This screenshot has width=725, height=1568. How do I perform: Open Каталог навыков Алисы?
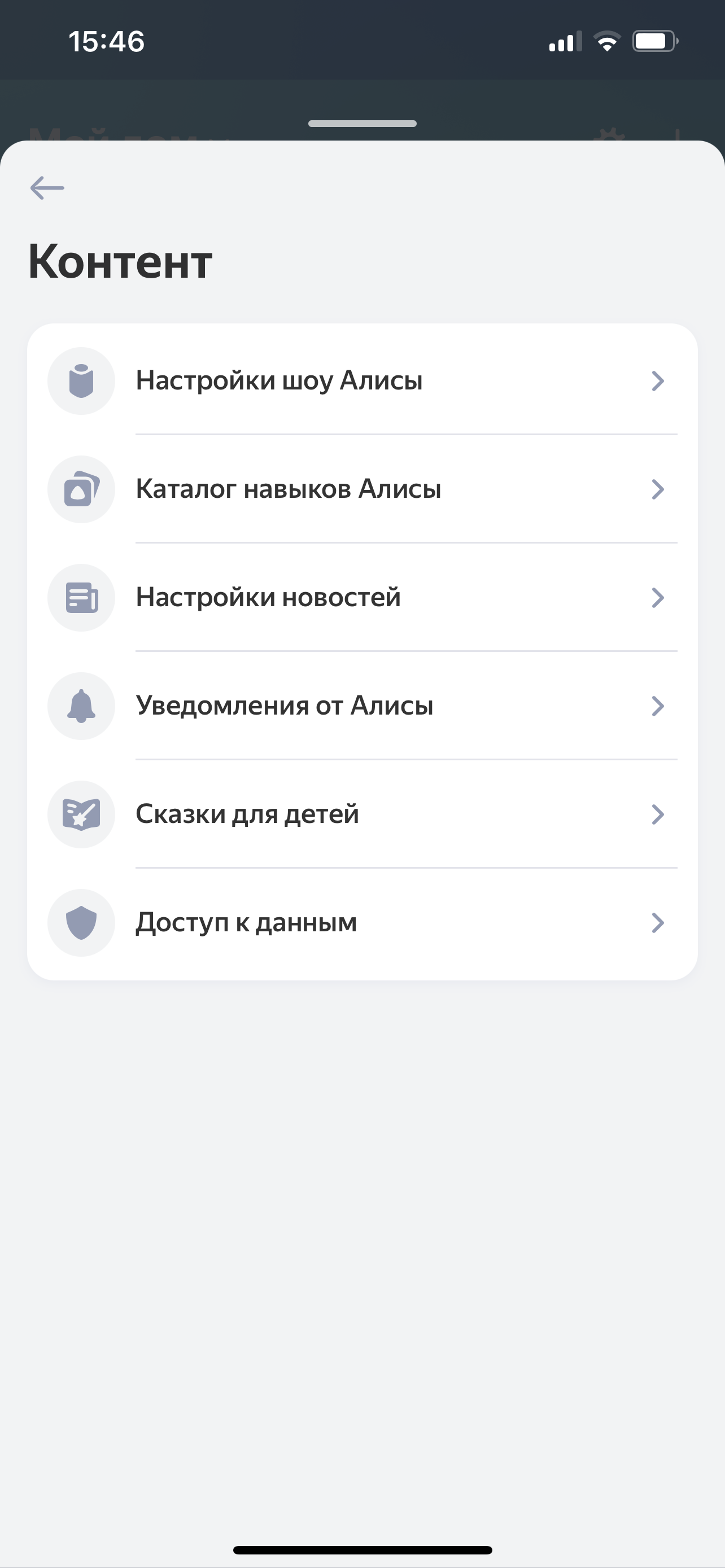(x=362, y=489)
